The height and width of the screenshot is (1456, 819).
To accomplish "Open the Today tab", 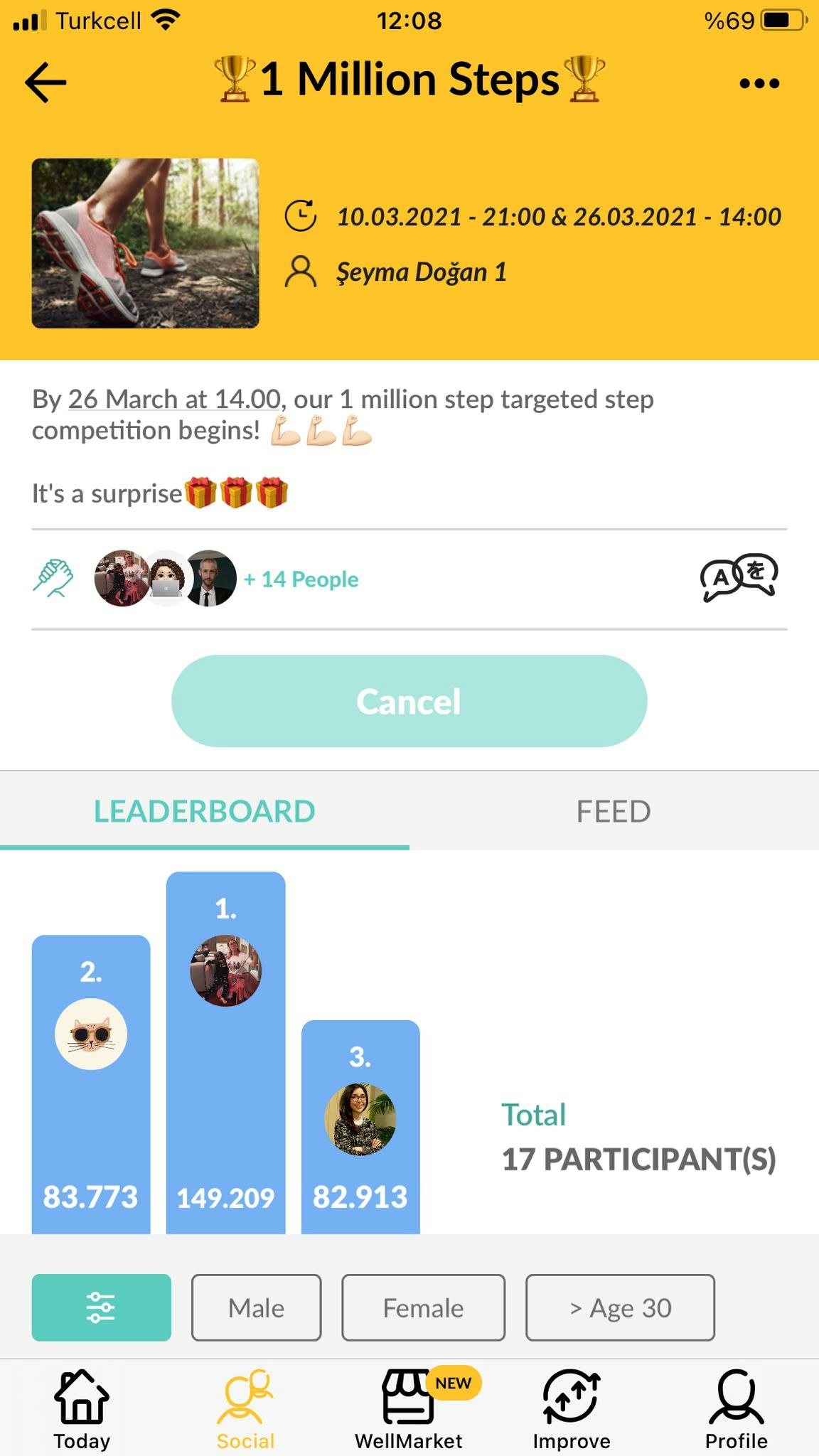I will [82, 1408].
